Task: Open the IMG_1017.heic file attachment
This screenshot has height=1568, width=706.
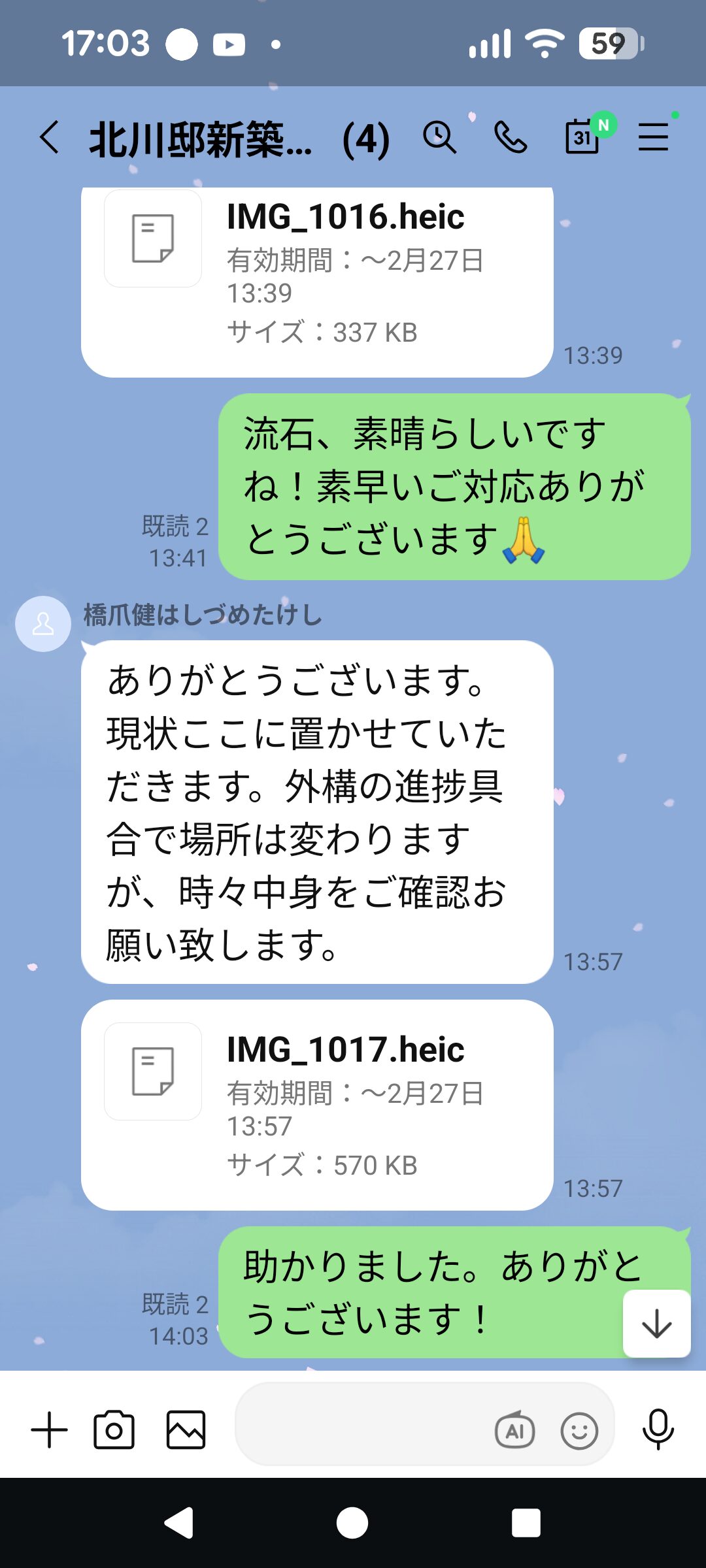Action: 314,1104
